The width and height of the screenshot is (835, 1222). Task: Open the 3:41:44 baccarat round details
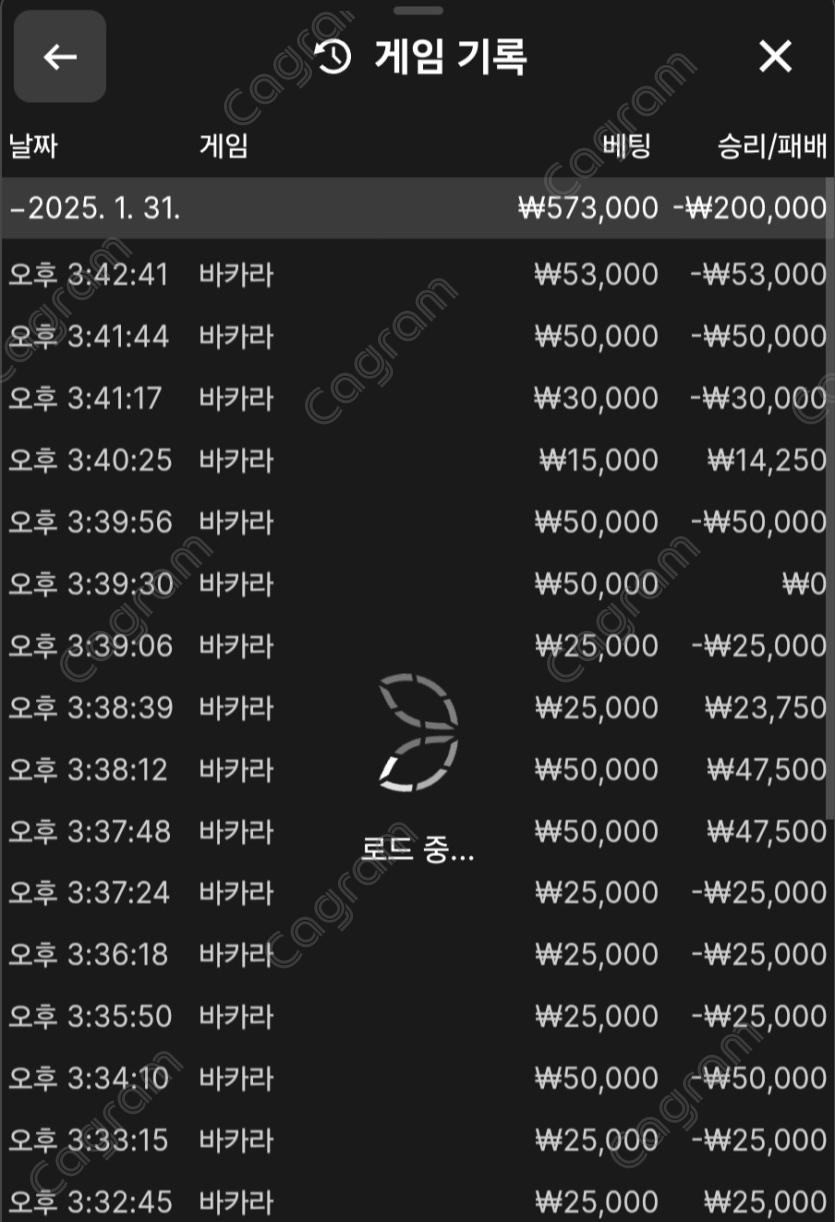(x=417, y=336)
